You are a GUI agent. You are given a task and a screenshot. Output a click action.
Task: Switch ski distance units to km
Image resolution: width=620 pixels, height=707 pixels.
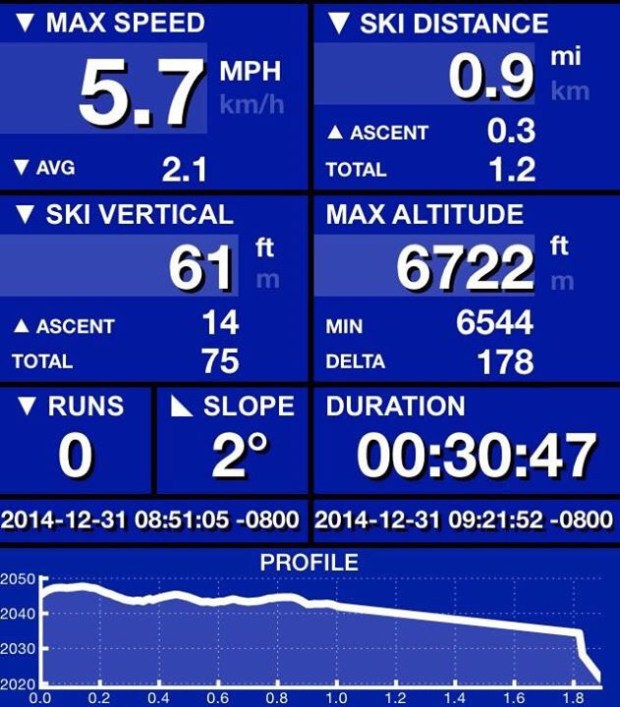click(x=569, y=92)
